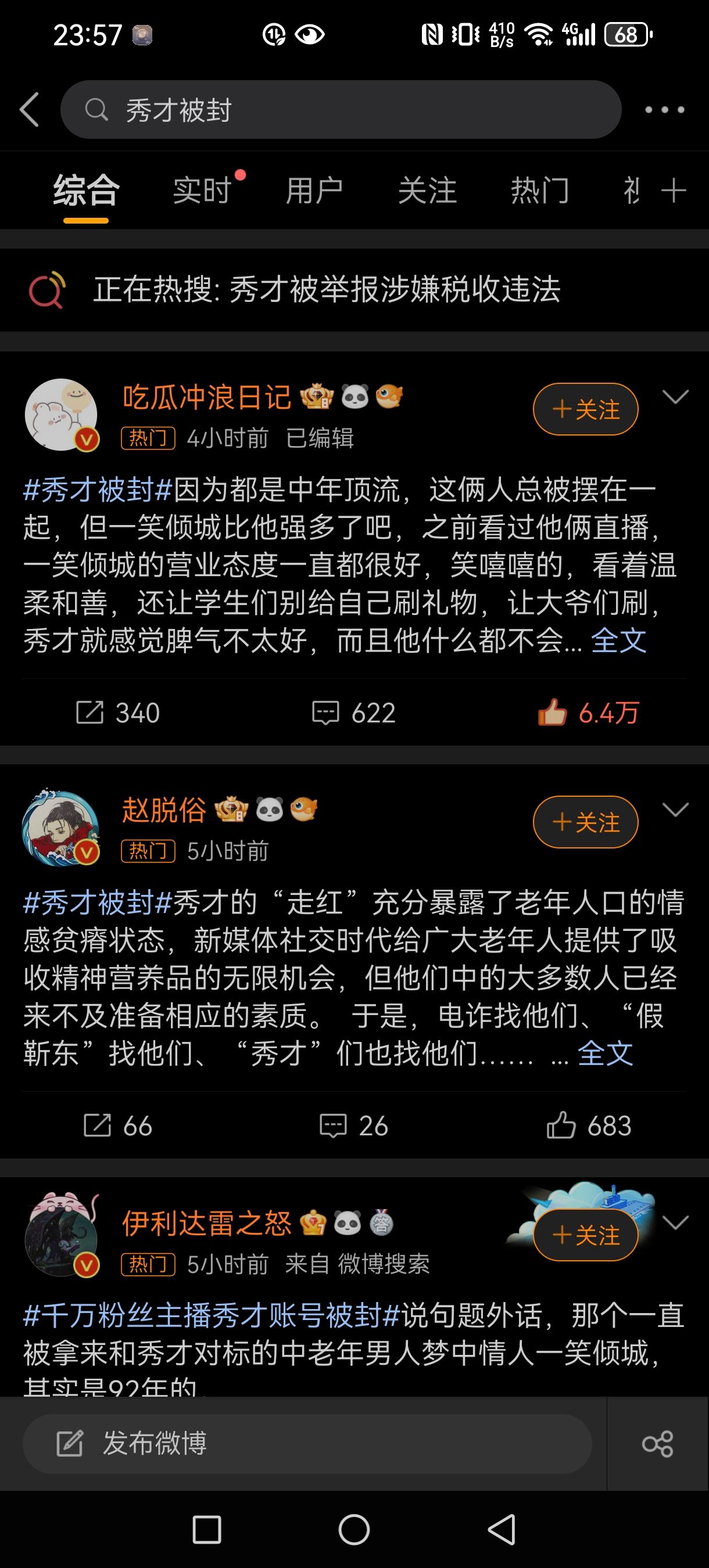Repost 吃瓜冲浪日记's post with 340 shares
This screenshot has width=709, height=1568.
click(x=117, y=712)
